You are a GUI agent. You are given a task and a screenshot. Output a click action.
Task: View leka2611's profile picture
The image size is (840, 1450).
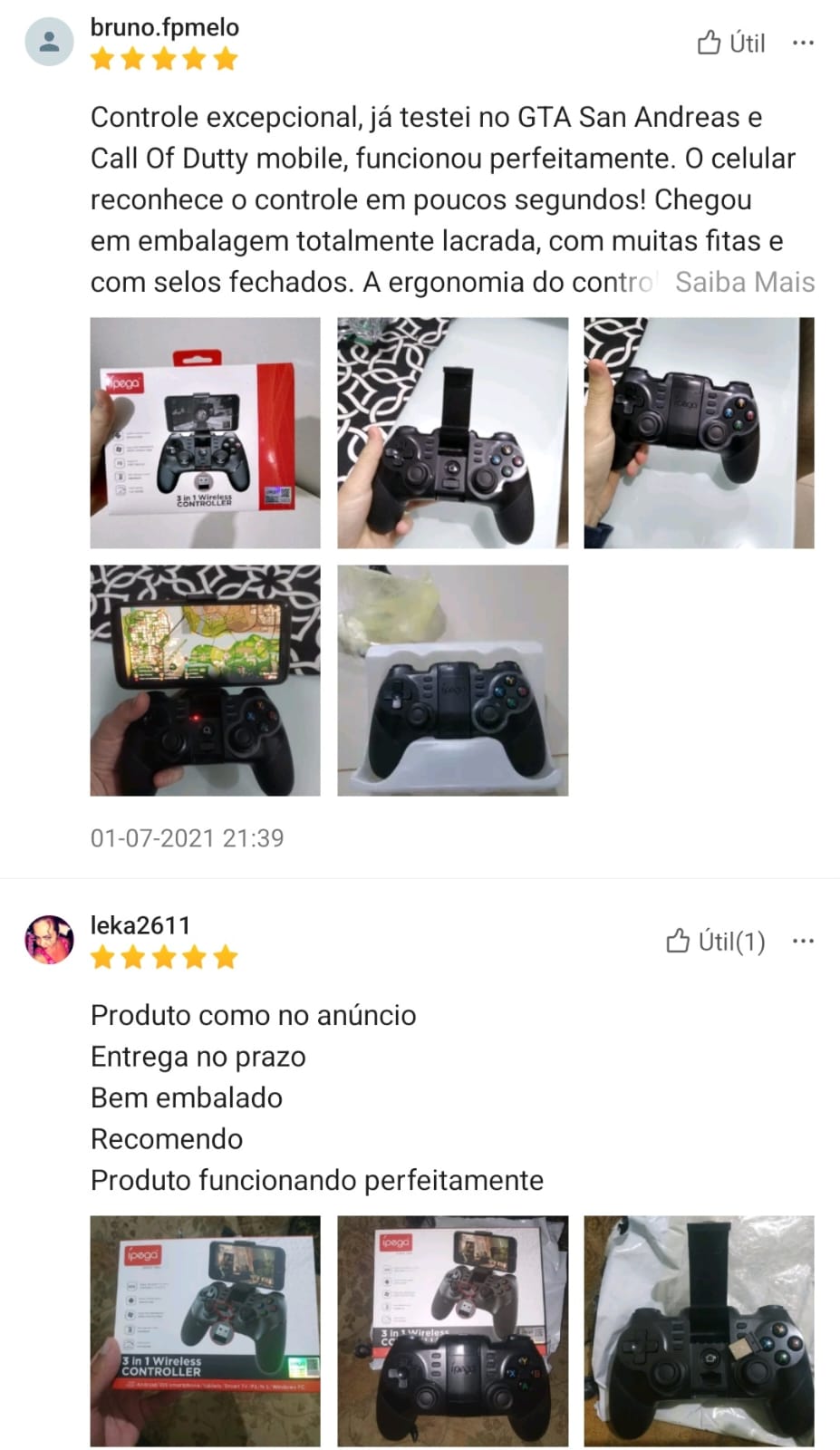tap(49, 939)
